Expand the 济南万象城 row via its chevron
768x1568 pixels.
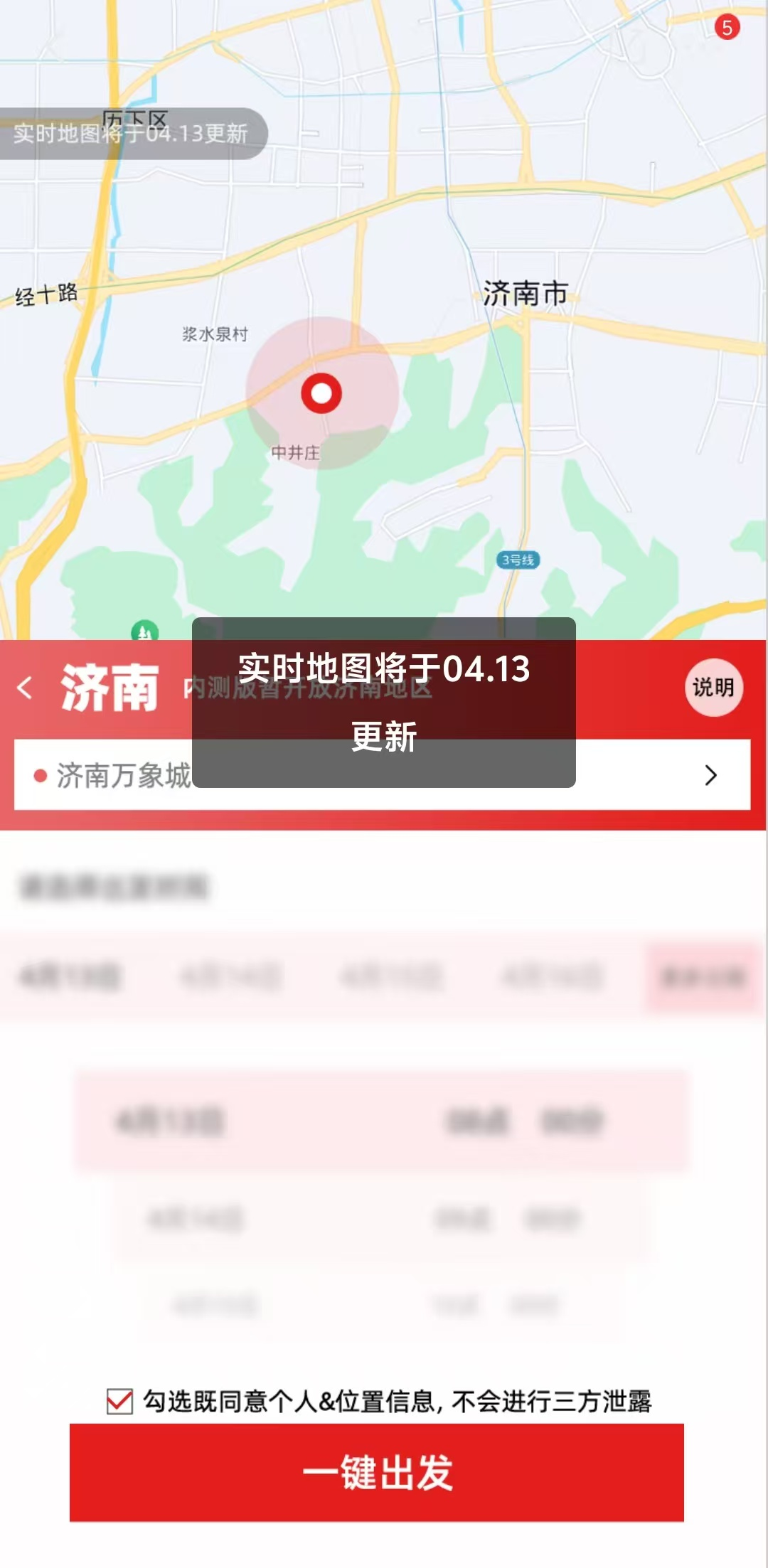coord(709,775)
